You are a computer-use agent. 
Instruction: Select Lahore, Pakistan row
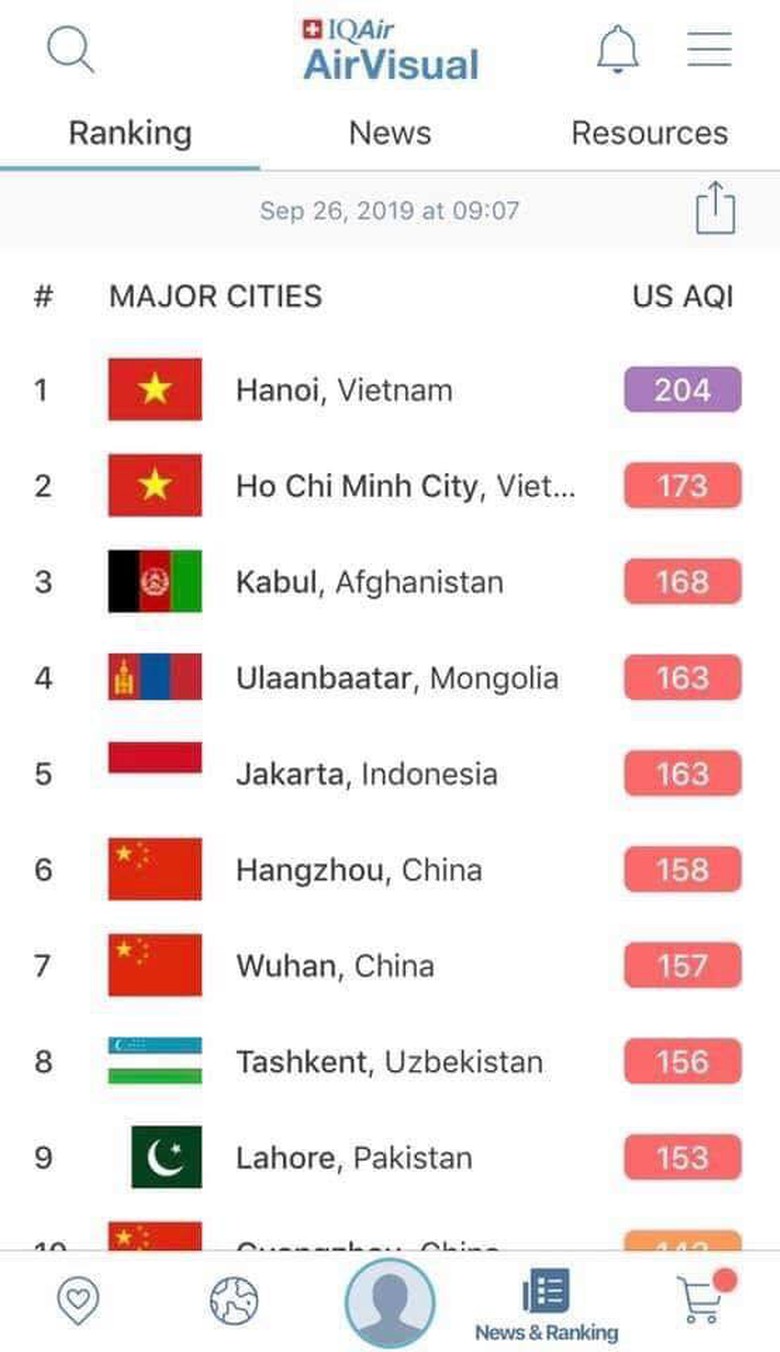coord(353,1158)
